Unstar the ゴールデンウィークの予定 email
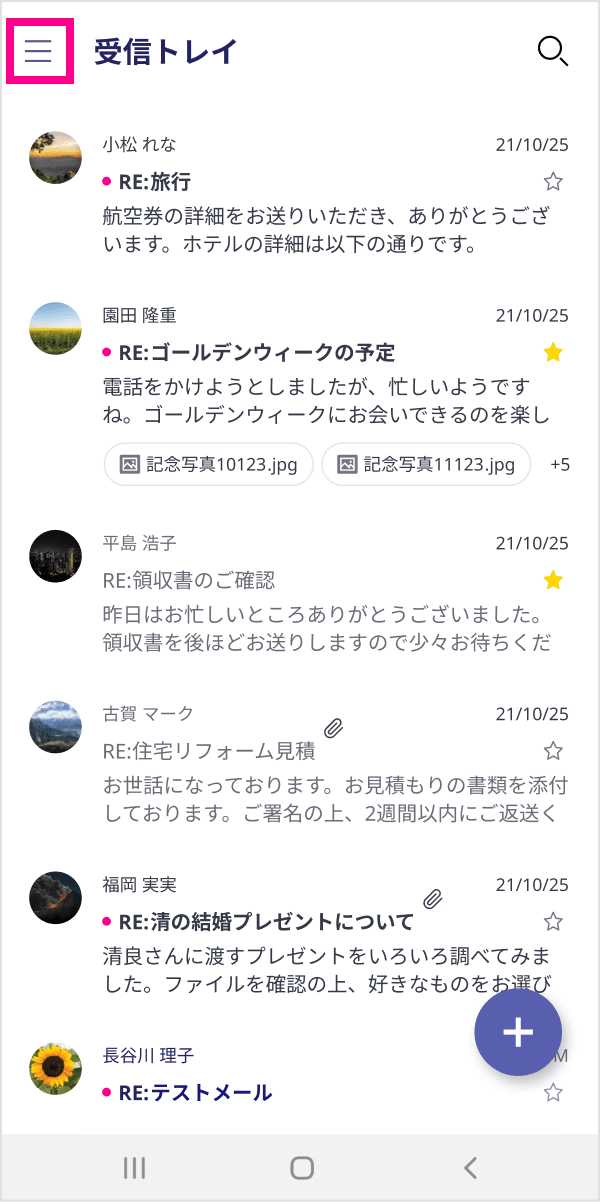The width and height of the screenshot is (600, 1202). pos(553,352)
